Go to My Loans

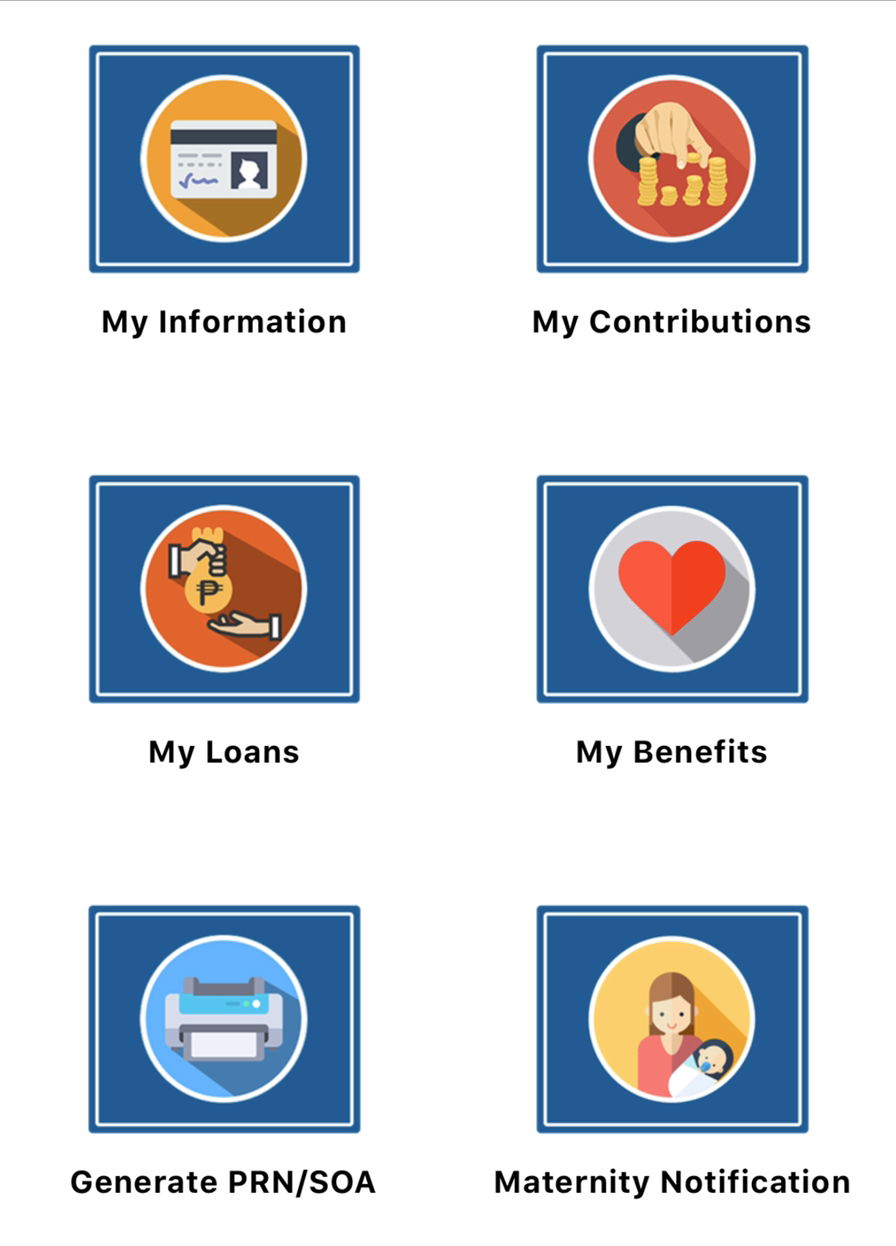[x=224, y=589]
